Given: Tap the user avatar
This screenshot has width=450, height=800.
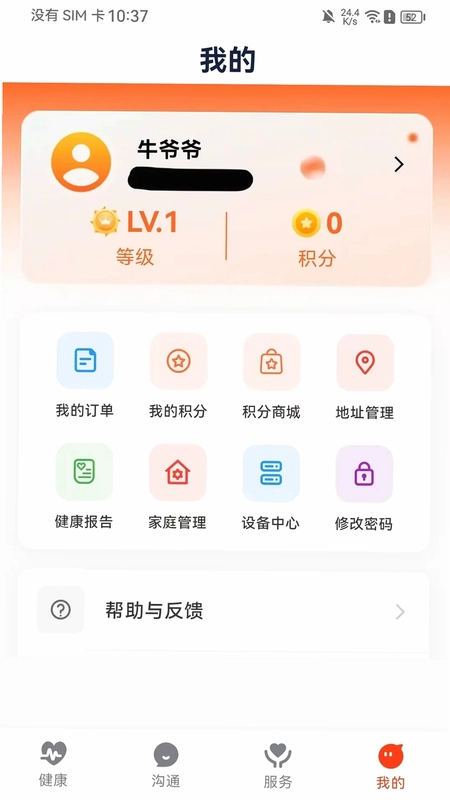Looking at the screenshot, I should (81, 162).
